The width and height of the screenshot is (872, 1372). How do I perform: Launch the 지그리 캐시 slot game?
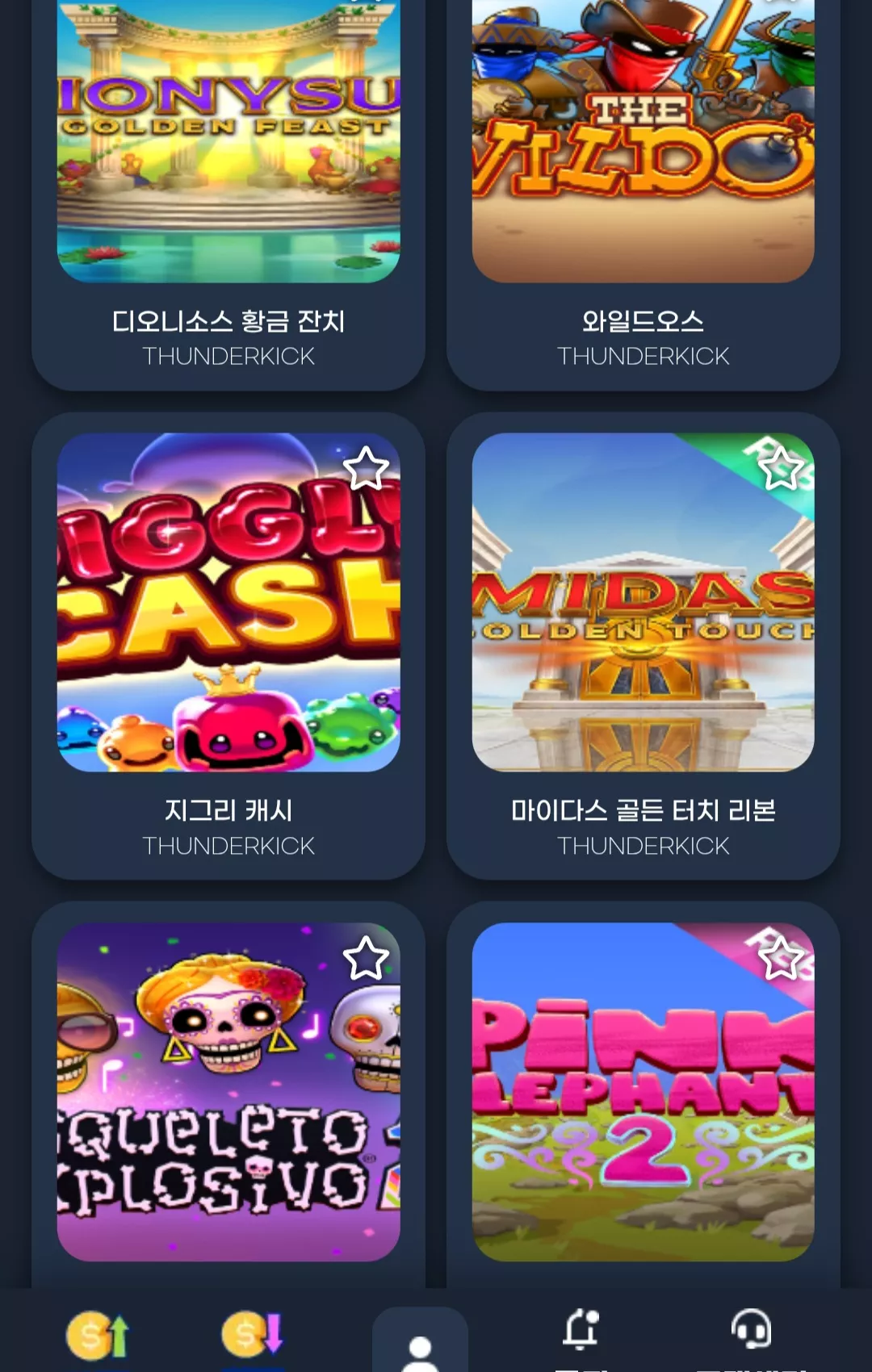point(228,646)
